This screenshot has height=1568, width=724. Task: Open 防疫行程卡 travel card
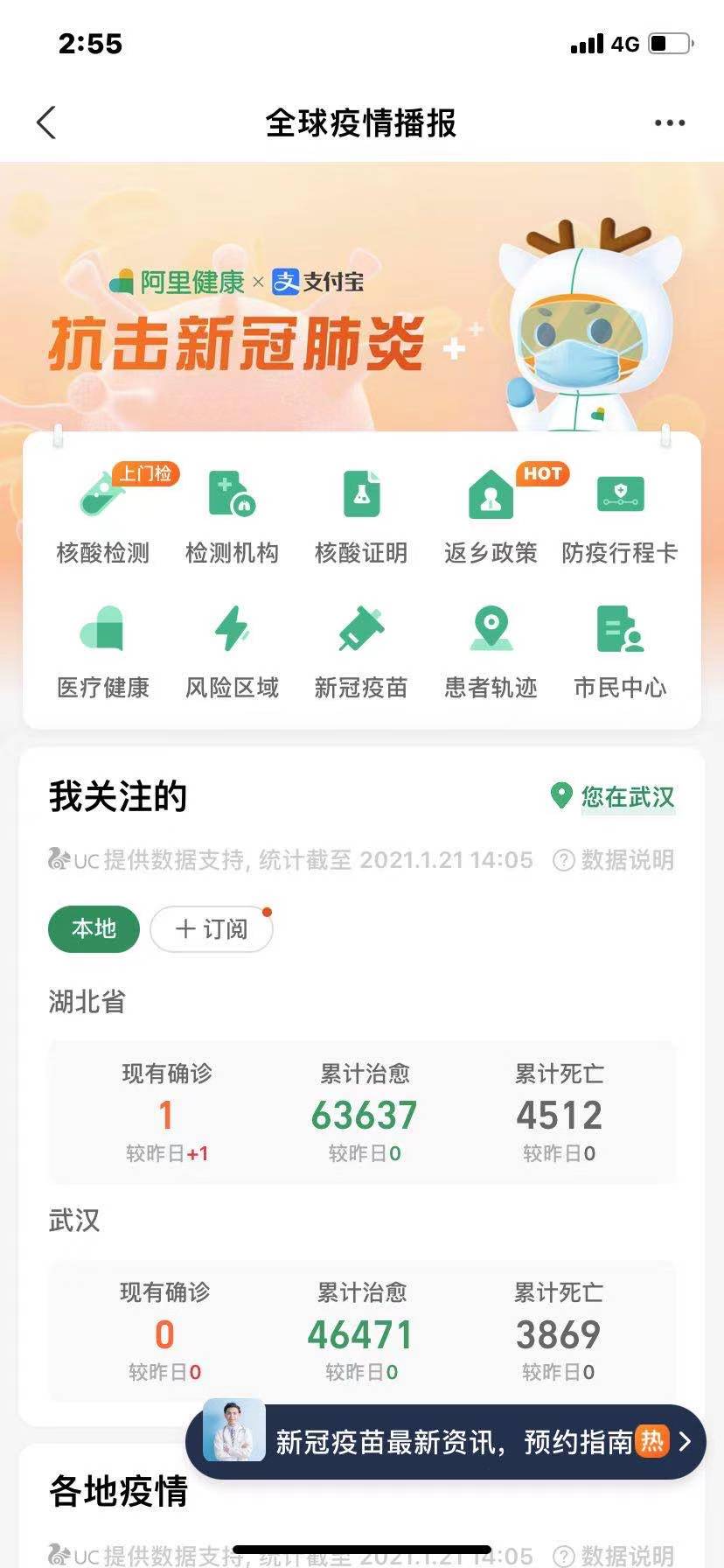pyautogui.click(x=620, y=516)
